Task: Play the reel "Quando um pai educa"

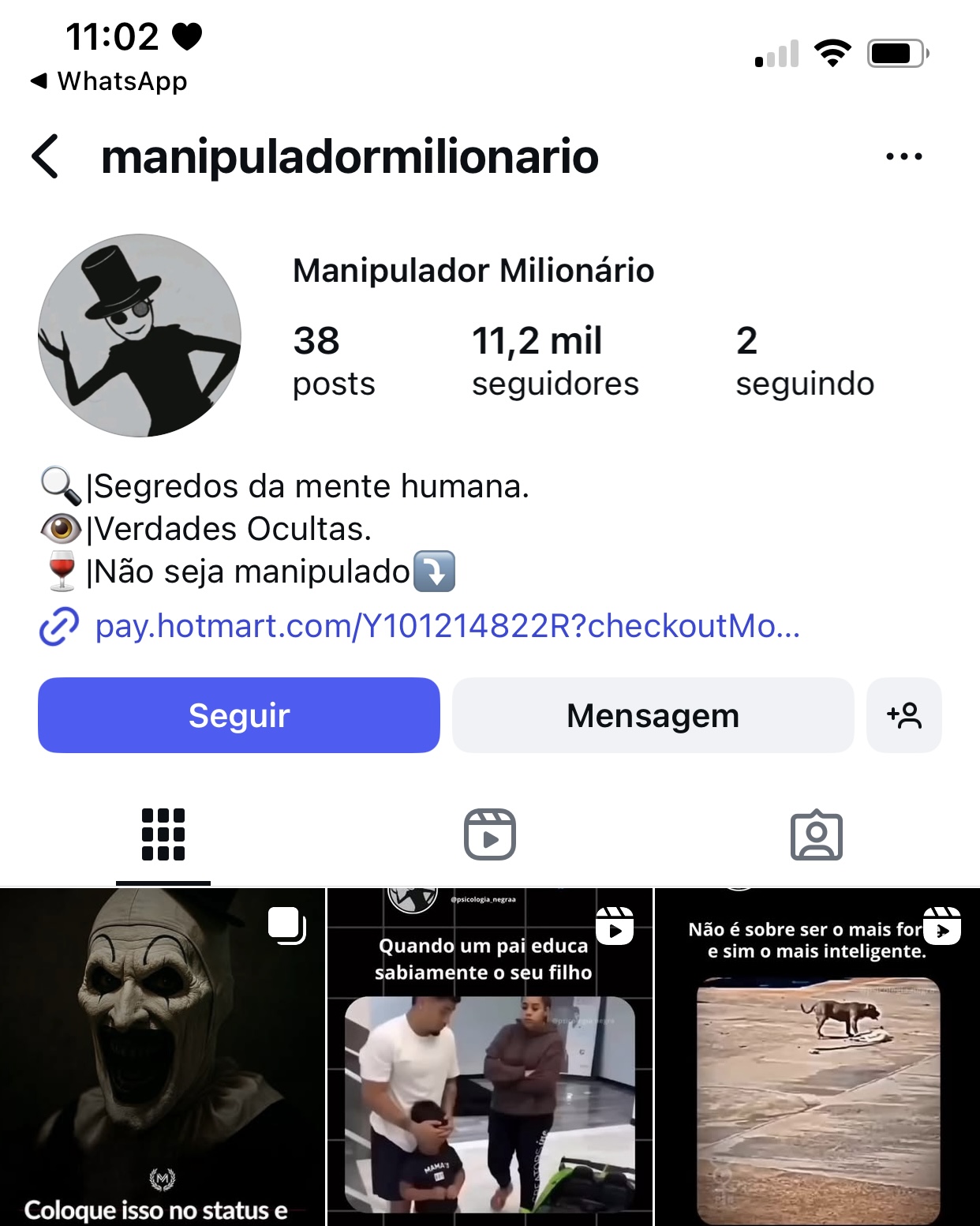Action: point(489,1058)
